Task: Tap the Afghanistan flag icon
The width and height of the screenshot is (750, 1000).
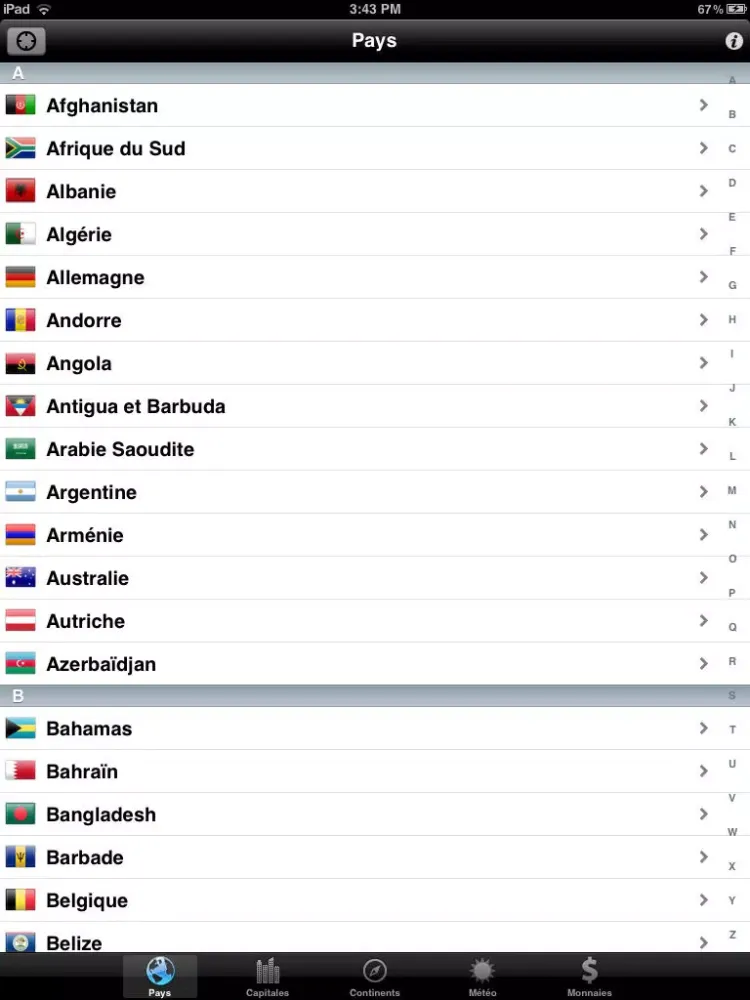Action: tap(21, 104)
